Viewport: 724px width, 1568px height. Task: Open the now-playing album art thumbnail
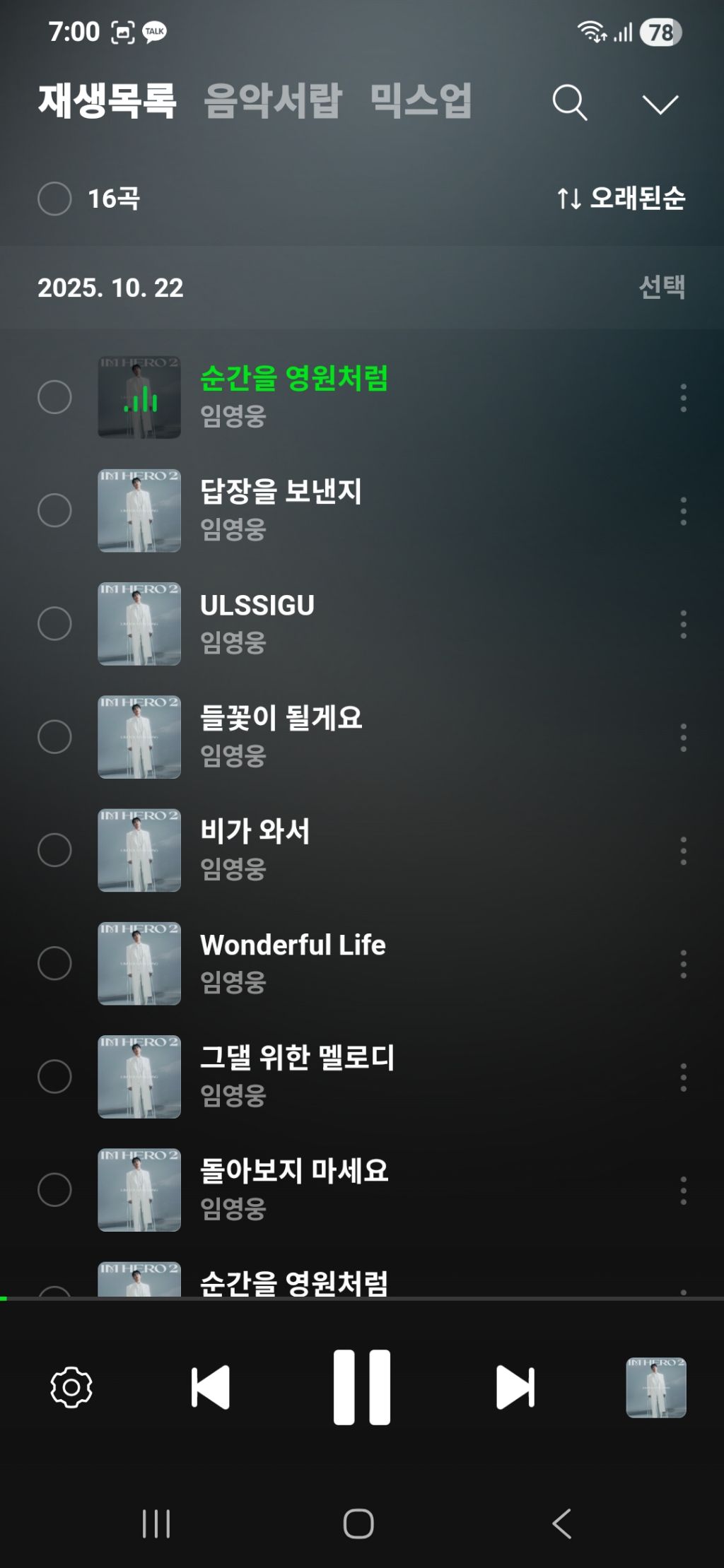(655, 1387)
